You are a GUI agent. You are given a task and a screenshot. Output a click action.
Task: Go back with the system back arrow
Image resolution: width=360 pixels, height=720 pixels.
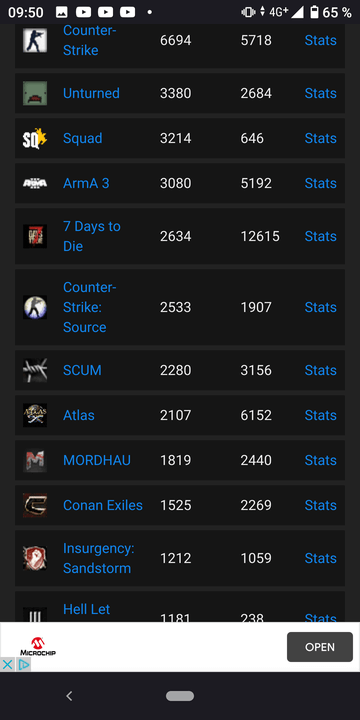69,696
